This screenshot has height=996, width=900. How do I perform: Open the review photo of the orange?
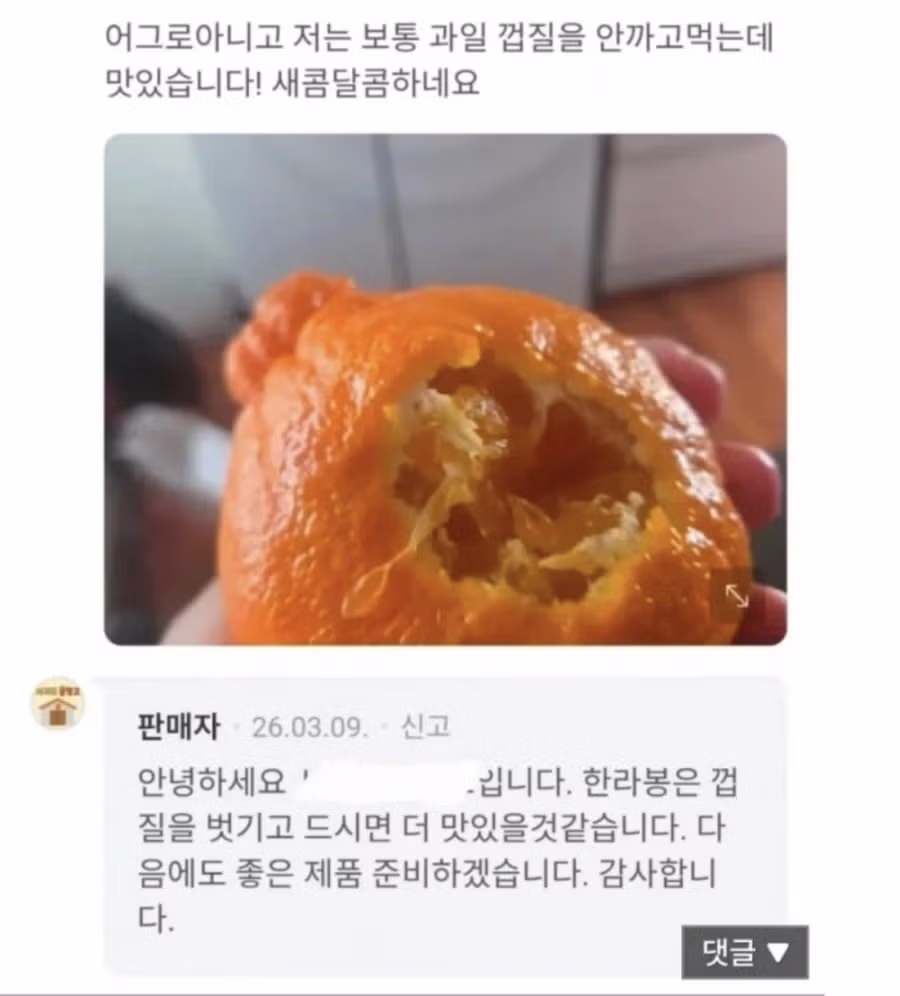[445, 390]
